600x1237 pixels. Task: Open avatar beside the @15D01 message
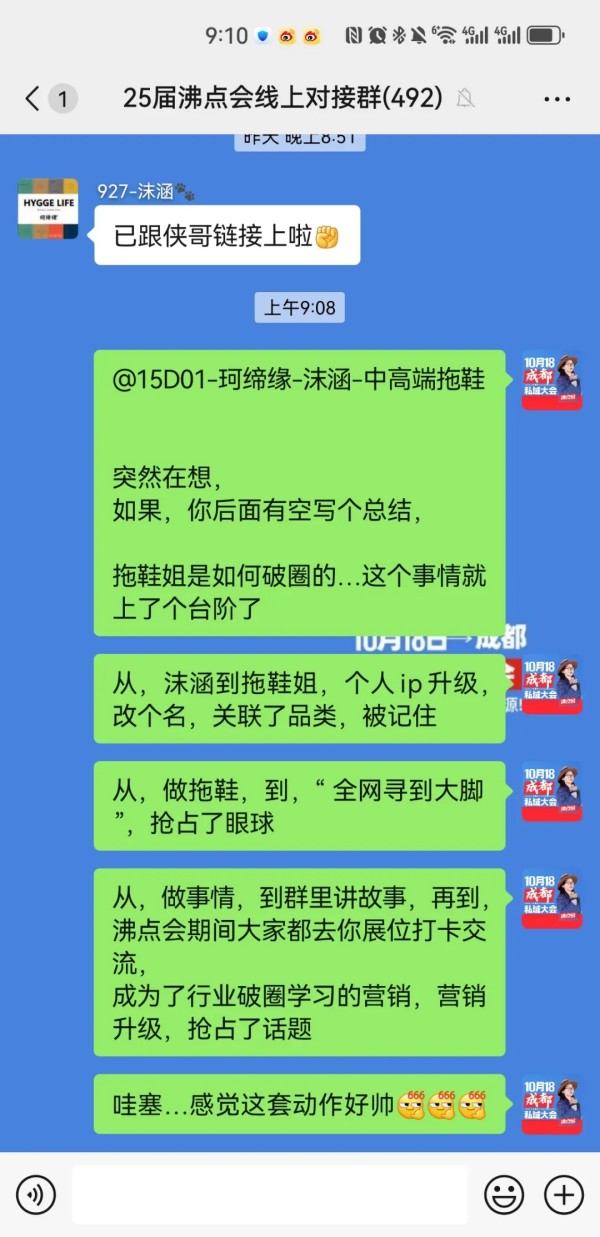click(x=551, y=381)
